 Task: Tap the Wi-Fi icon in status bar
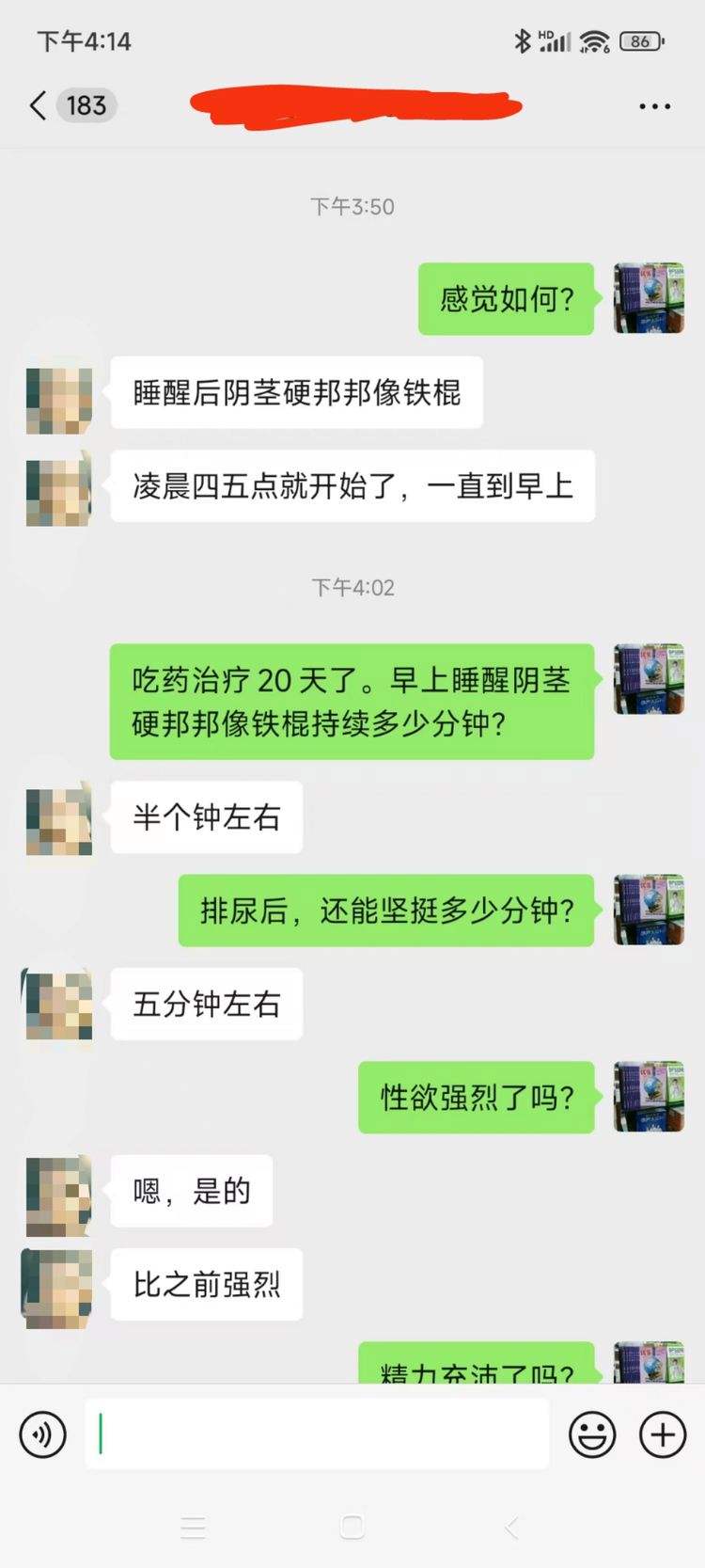[x=596, y=40]
